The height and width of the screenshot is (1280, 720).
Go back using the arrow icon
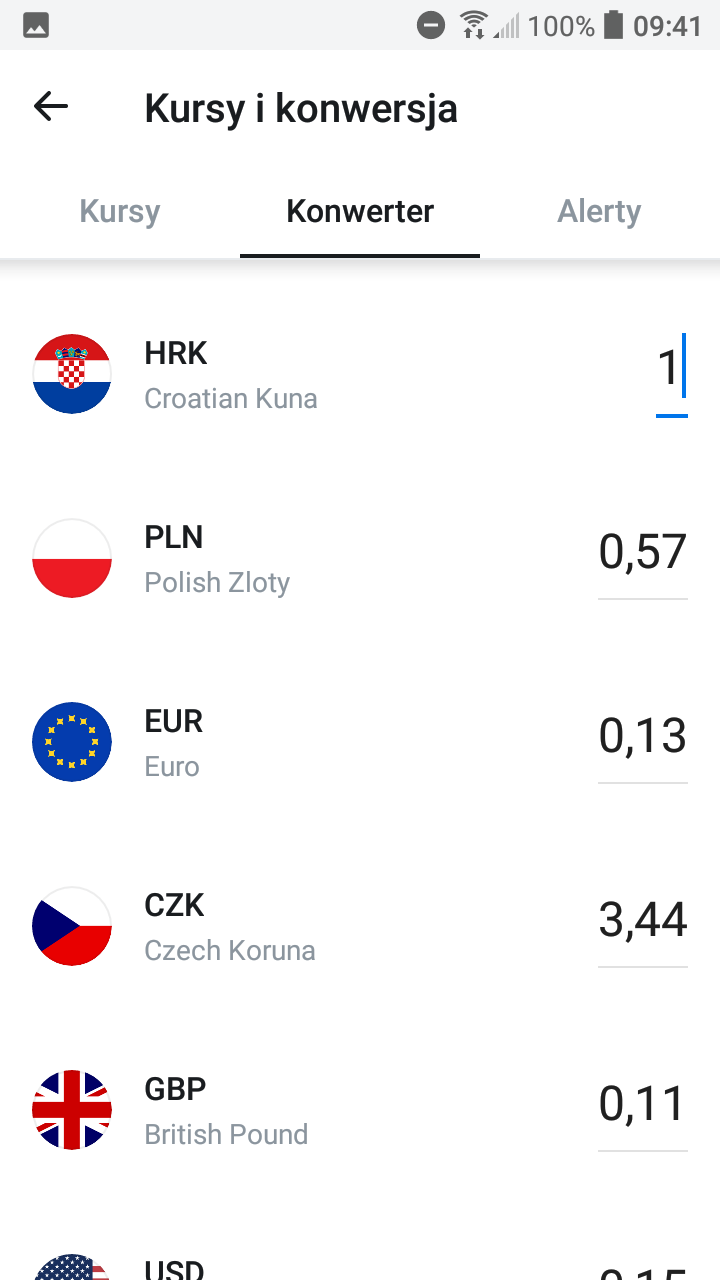click(51, 107)
